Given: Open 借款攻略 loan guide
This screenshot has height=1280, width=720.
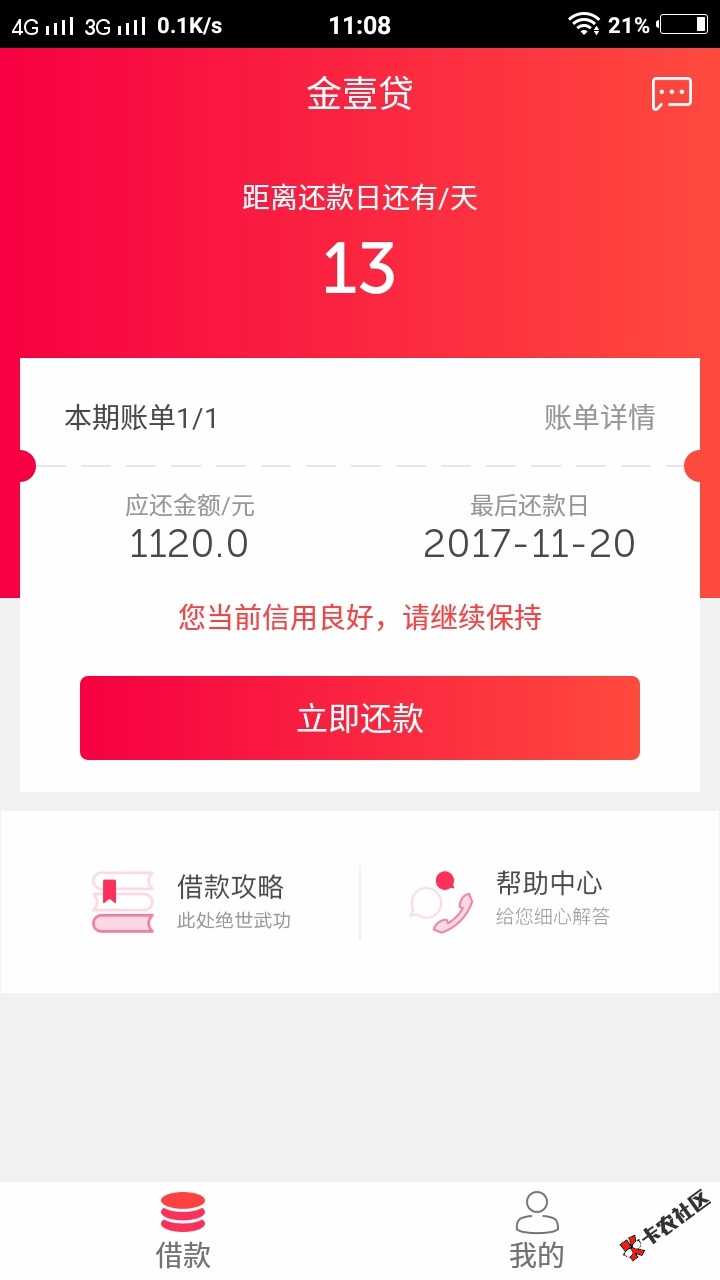Looking at the screenshot, I should (x=190, y=901).
